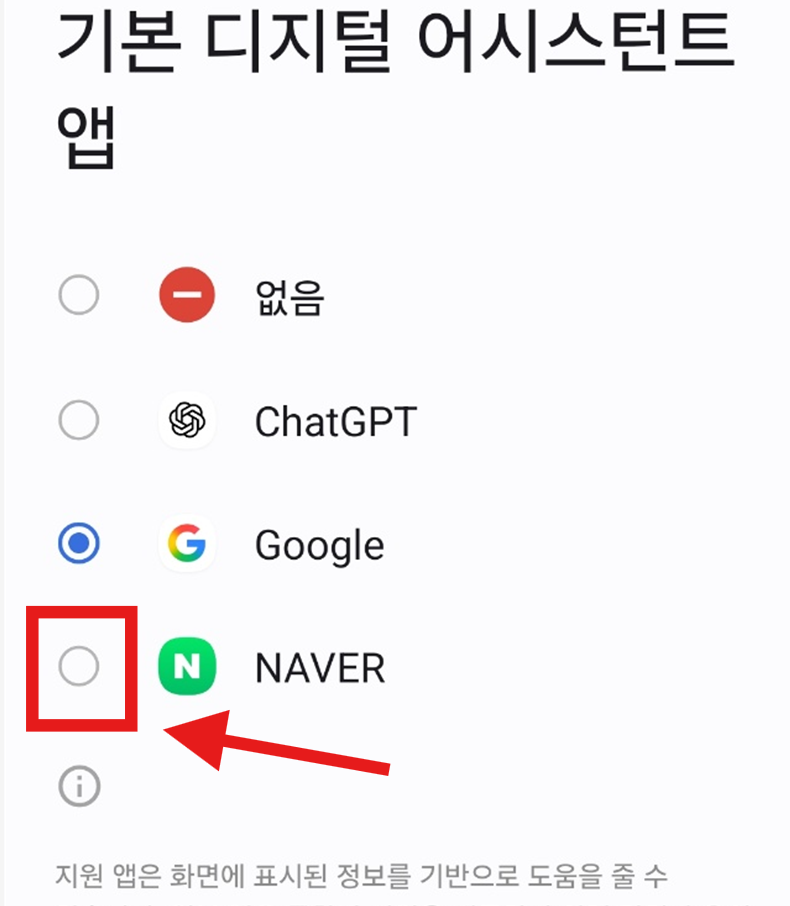Click the red minus icon beside 없음
This screenshot has height=906, width=790.
187,295
